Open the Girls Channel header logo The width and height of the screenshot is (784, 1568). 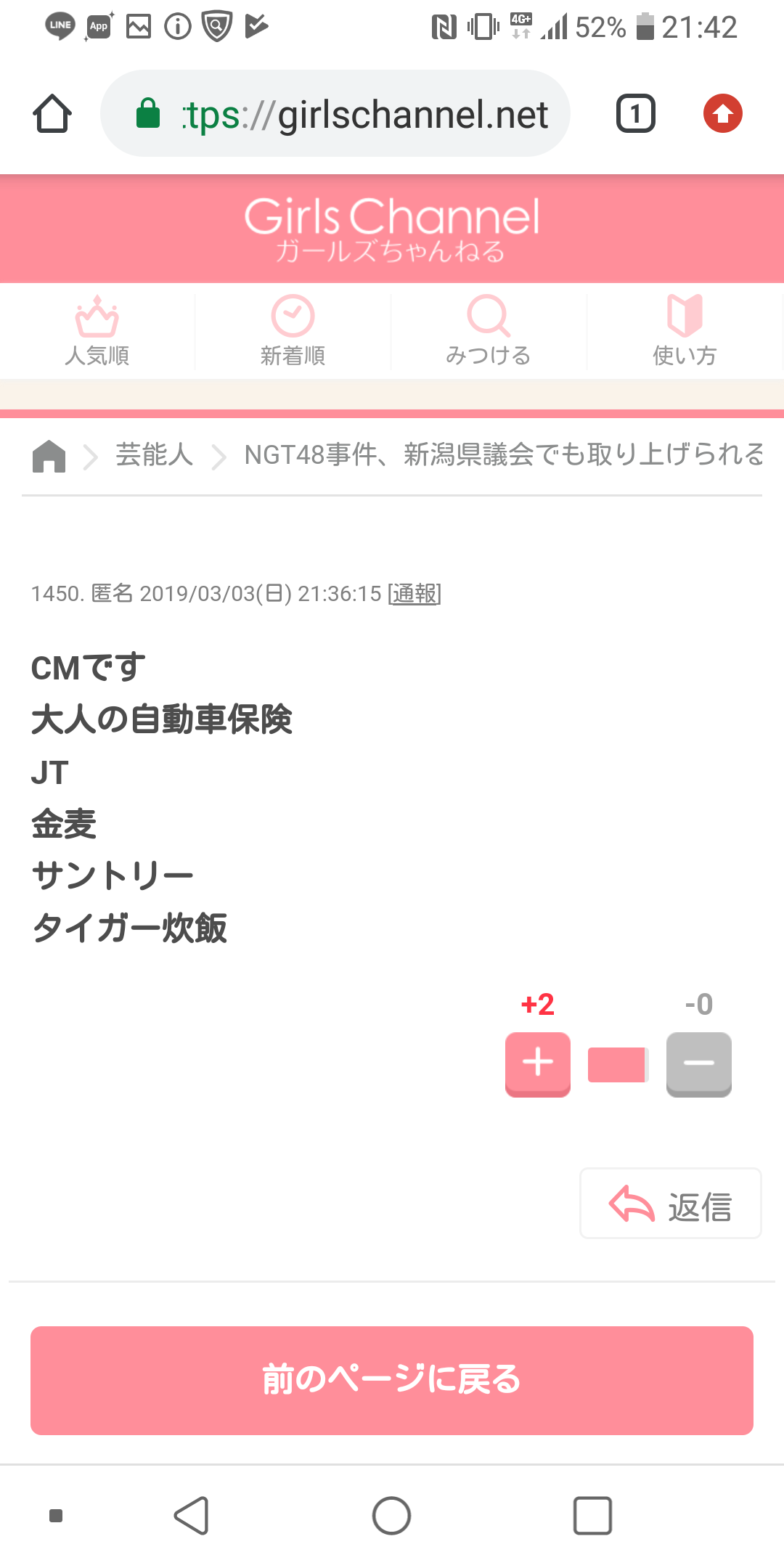pos(392,229)
